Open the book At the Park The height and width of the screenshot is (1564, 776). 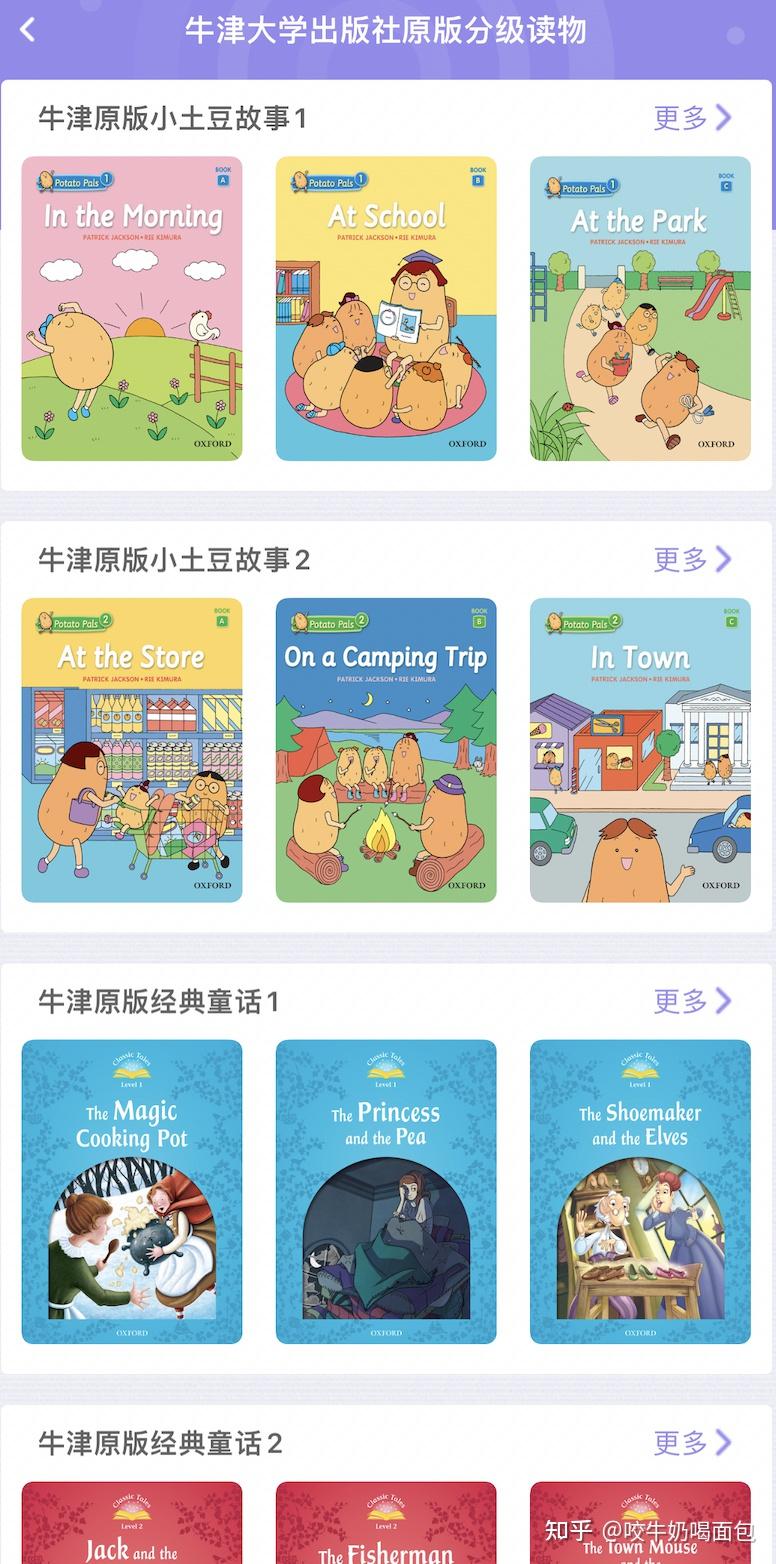click(640, 308)
